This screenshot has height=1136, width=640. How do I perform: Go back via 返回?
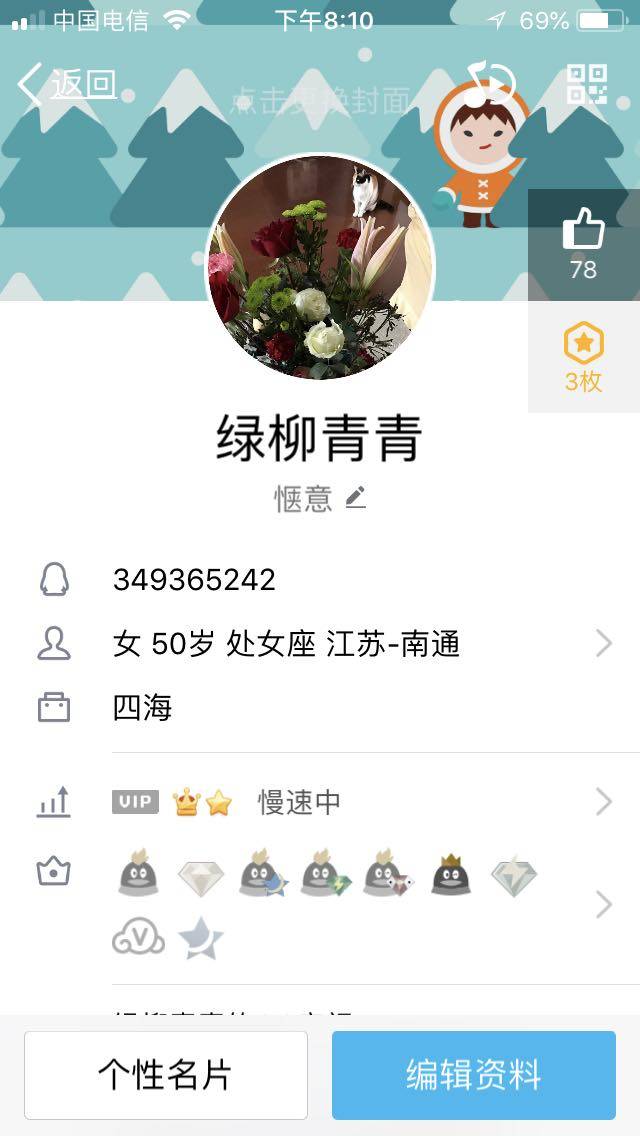tap(68, 85)
